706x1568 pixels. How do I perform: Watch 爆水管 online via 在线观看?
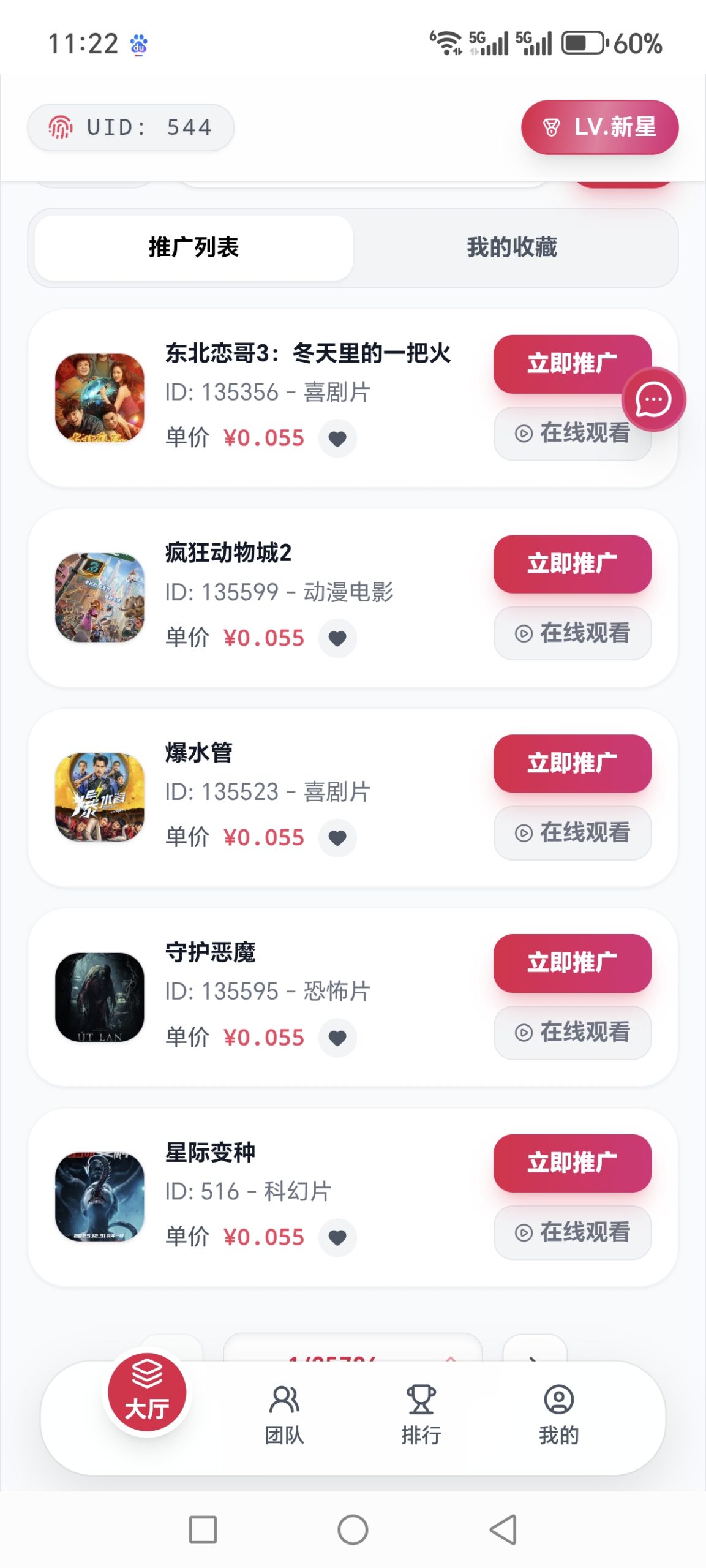click(572, 832)
